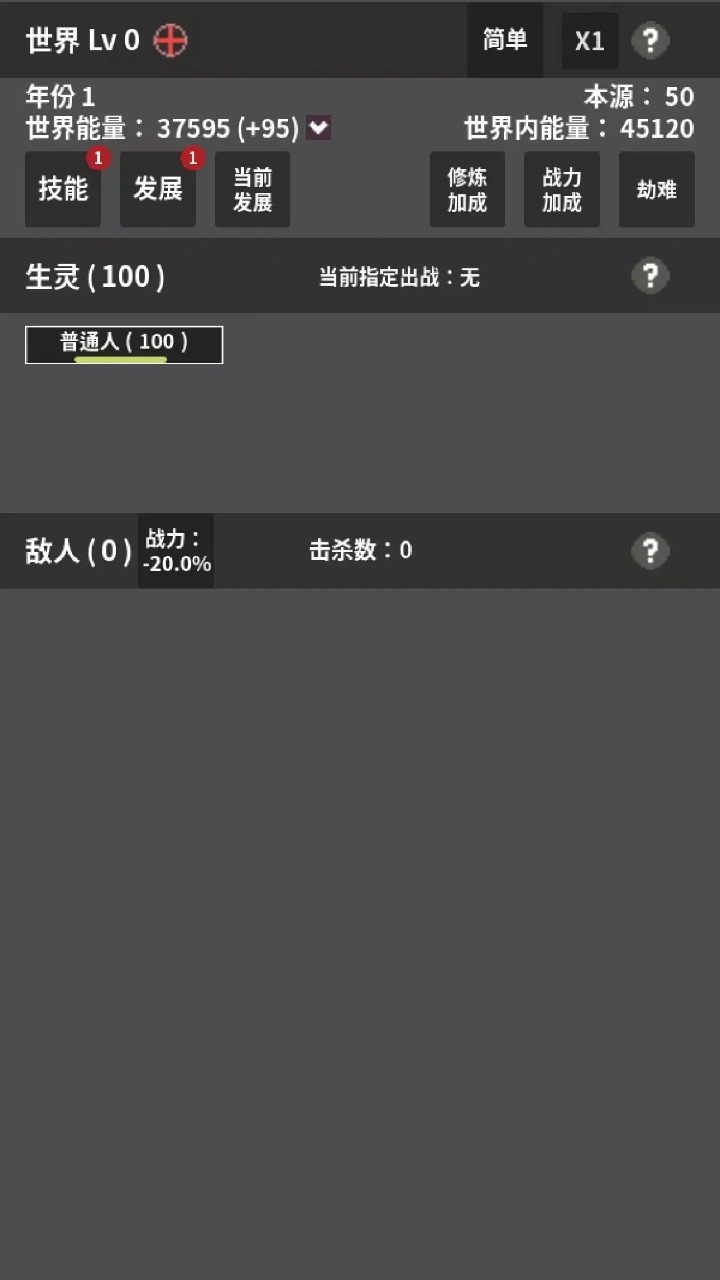Screen dimensions: 720x1280
Task: Tap the 战力 -20.0% enemy power button
Action: 176,551
